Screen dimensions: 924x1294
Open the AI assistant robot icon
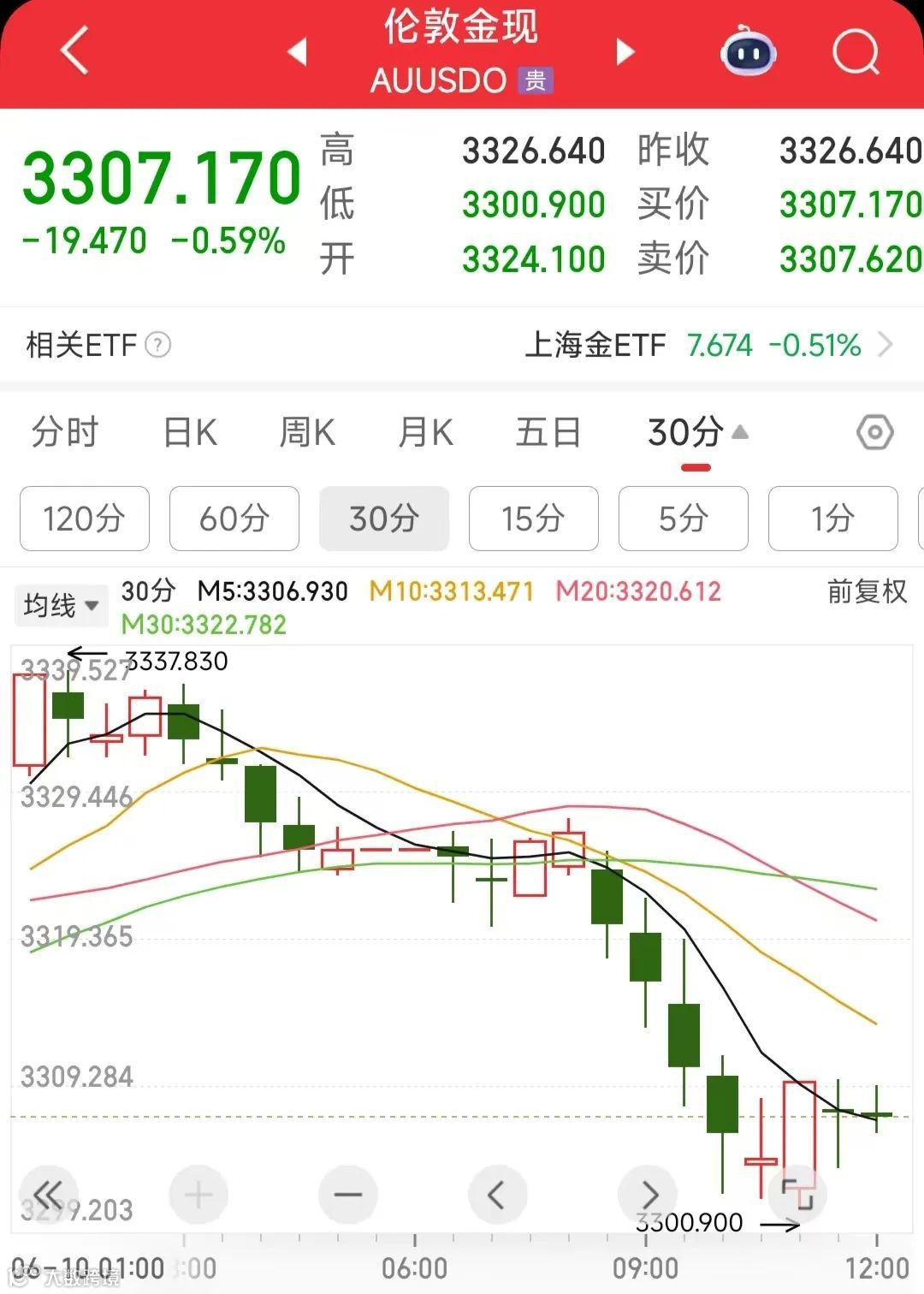(747, 53)
